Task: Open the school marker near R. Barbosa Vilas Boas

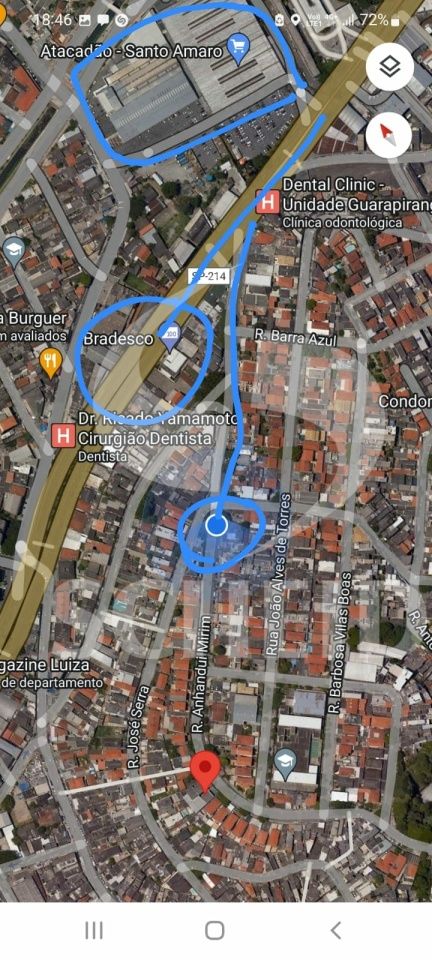Action: coord(285,763)
